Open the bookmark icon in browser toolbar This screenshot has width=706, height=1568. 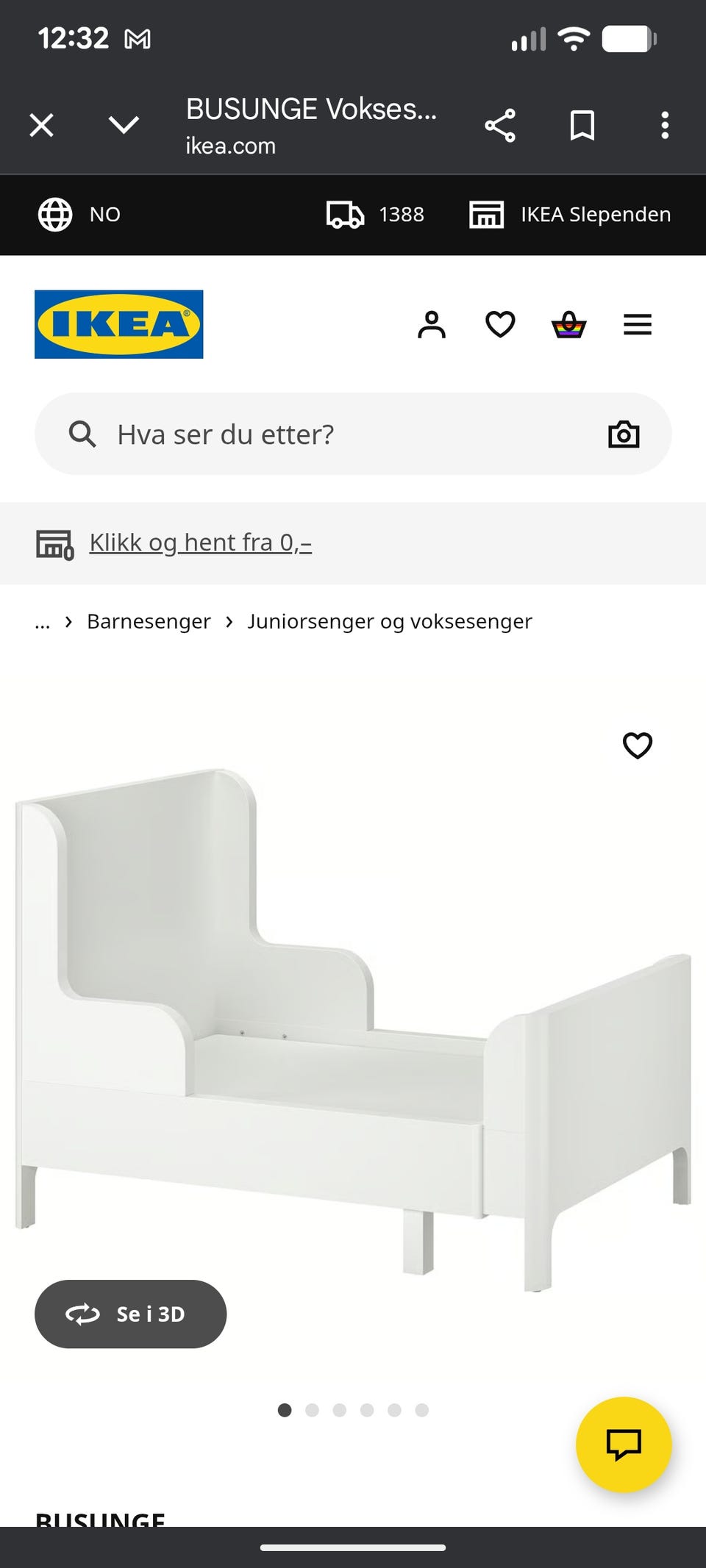582,125
